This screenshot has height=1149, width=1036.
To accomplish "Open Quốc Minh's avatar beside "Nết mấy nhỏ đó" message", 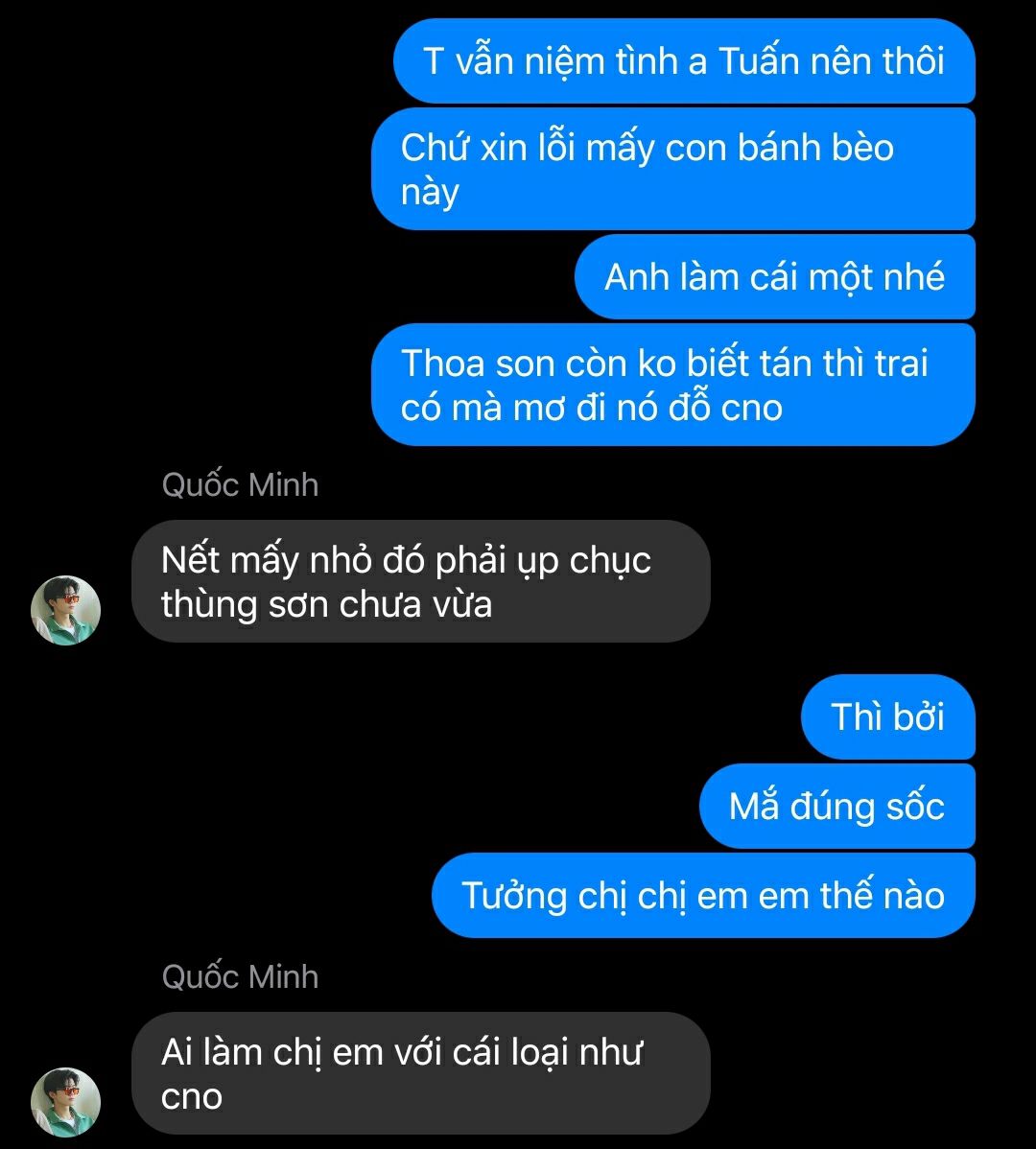I will pyautogui.click(x=66, y=610).
